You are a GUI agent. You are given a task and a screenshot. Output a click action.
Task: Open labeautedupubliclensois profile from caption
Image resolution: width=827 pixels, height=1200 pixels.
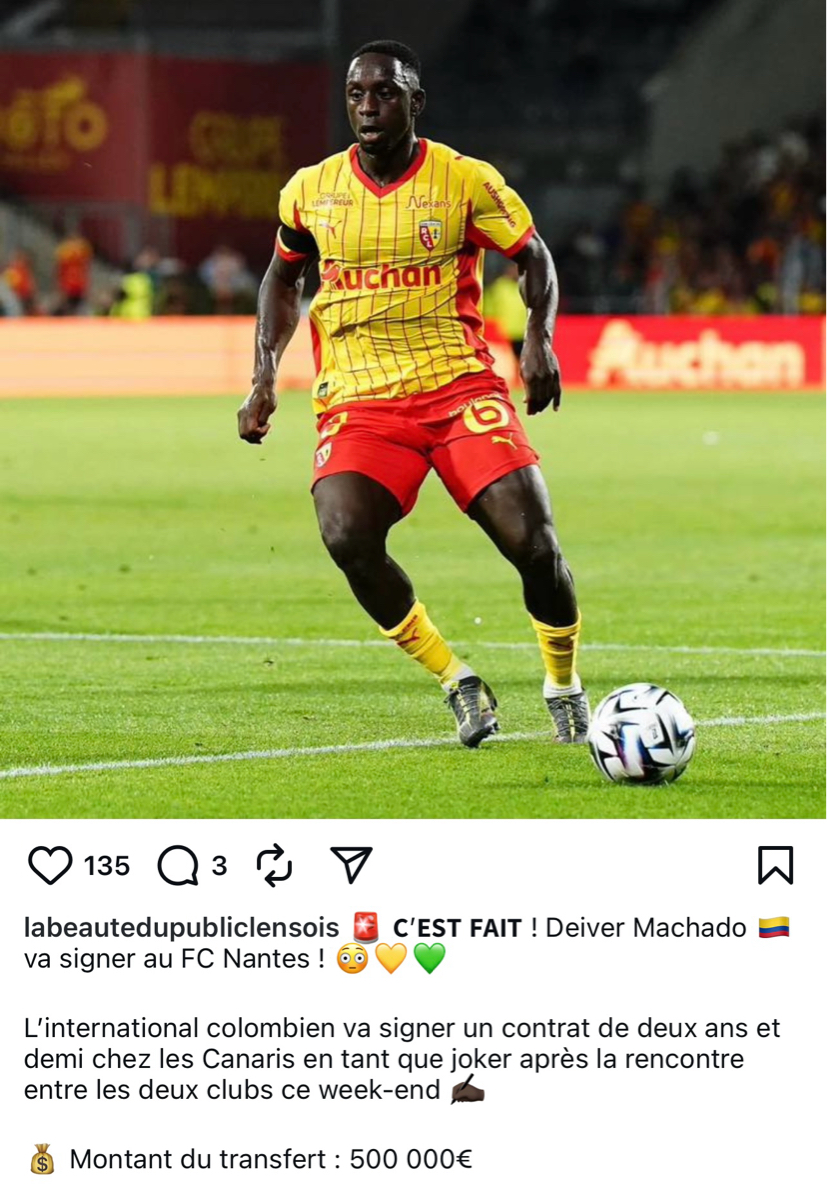tap(181, 928)
